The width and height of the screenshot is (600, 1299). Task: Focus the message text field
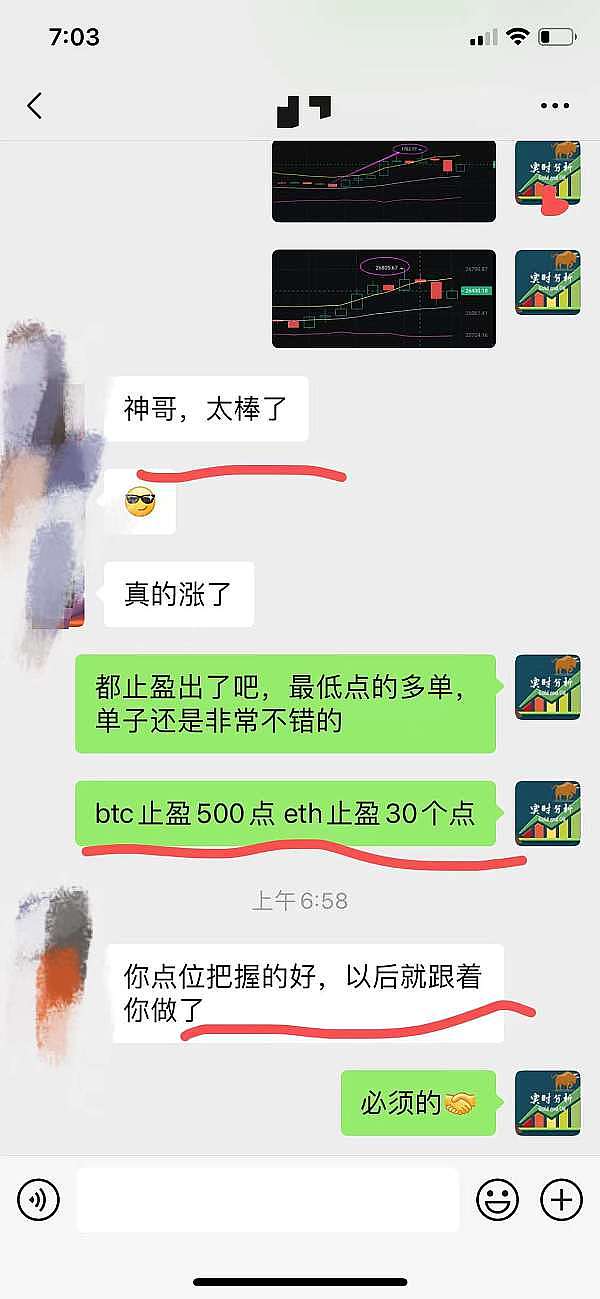pyautogui.click(x=267, y=1199)
